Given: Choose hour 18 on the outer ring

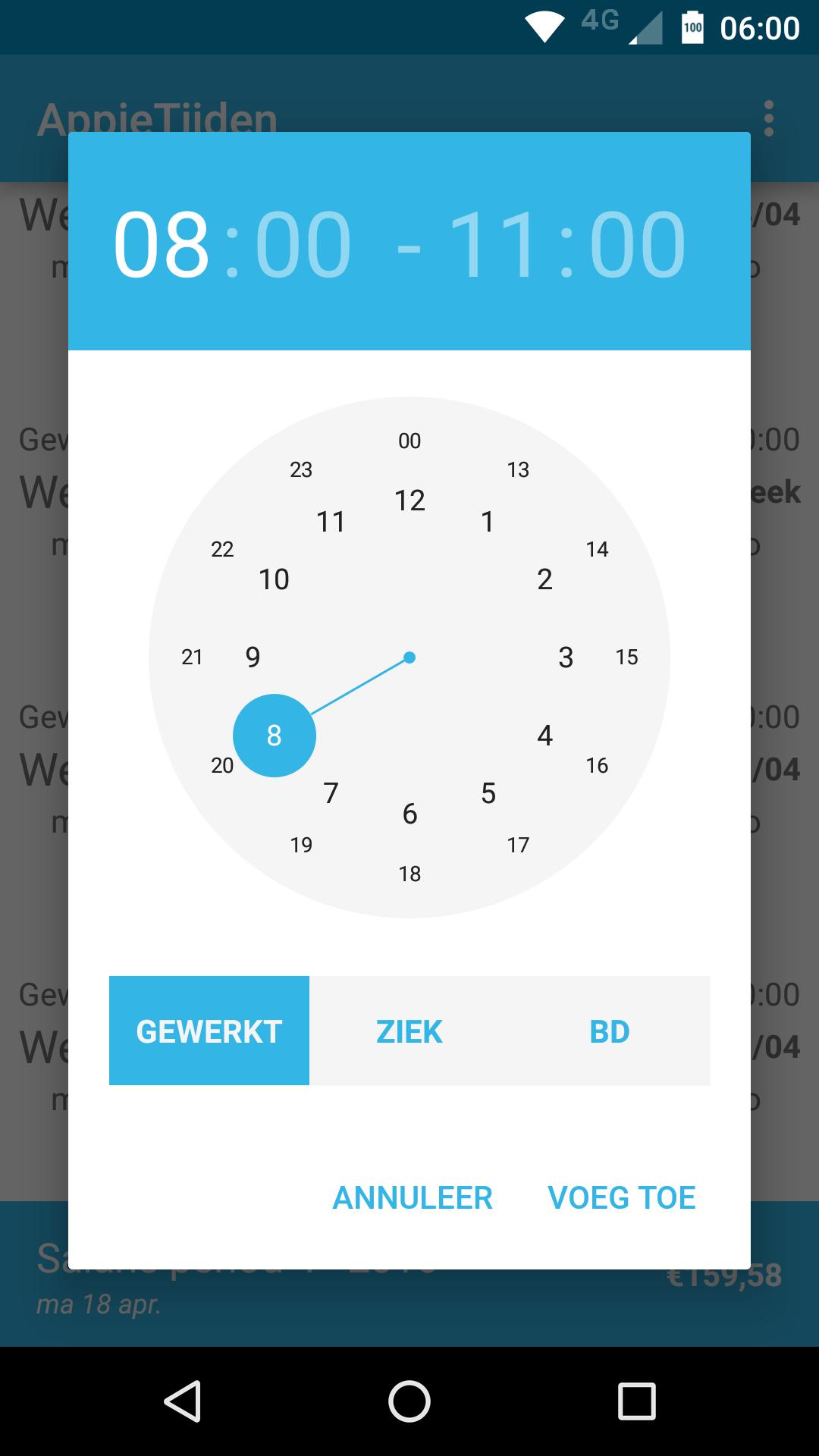Looking at the screenshot, I should pos(409,874).
